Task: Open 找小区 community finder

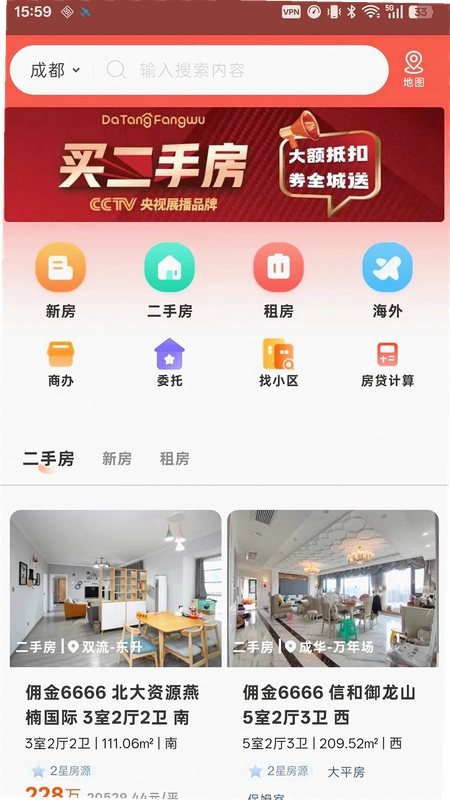Action: 278,363
